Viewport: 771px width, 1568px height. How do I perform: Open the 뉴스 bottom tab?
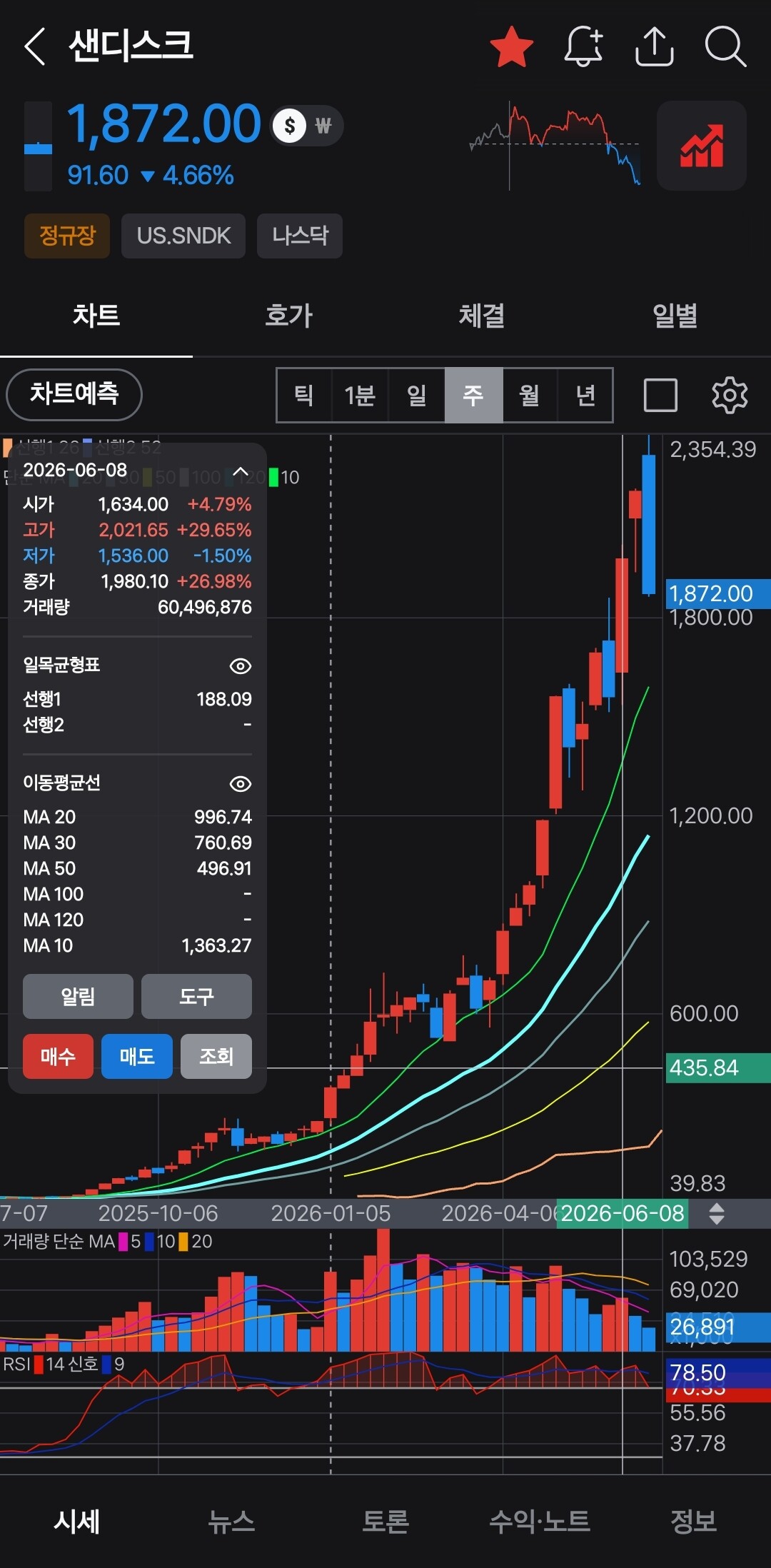click(x=231, y=1521)
